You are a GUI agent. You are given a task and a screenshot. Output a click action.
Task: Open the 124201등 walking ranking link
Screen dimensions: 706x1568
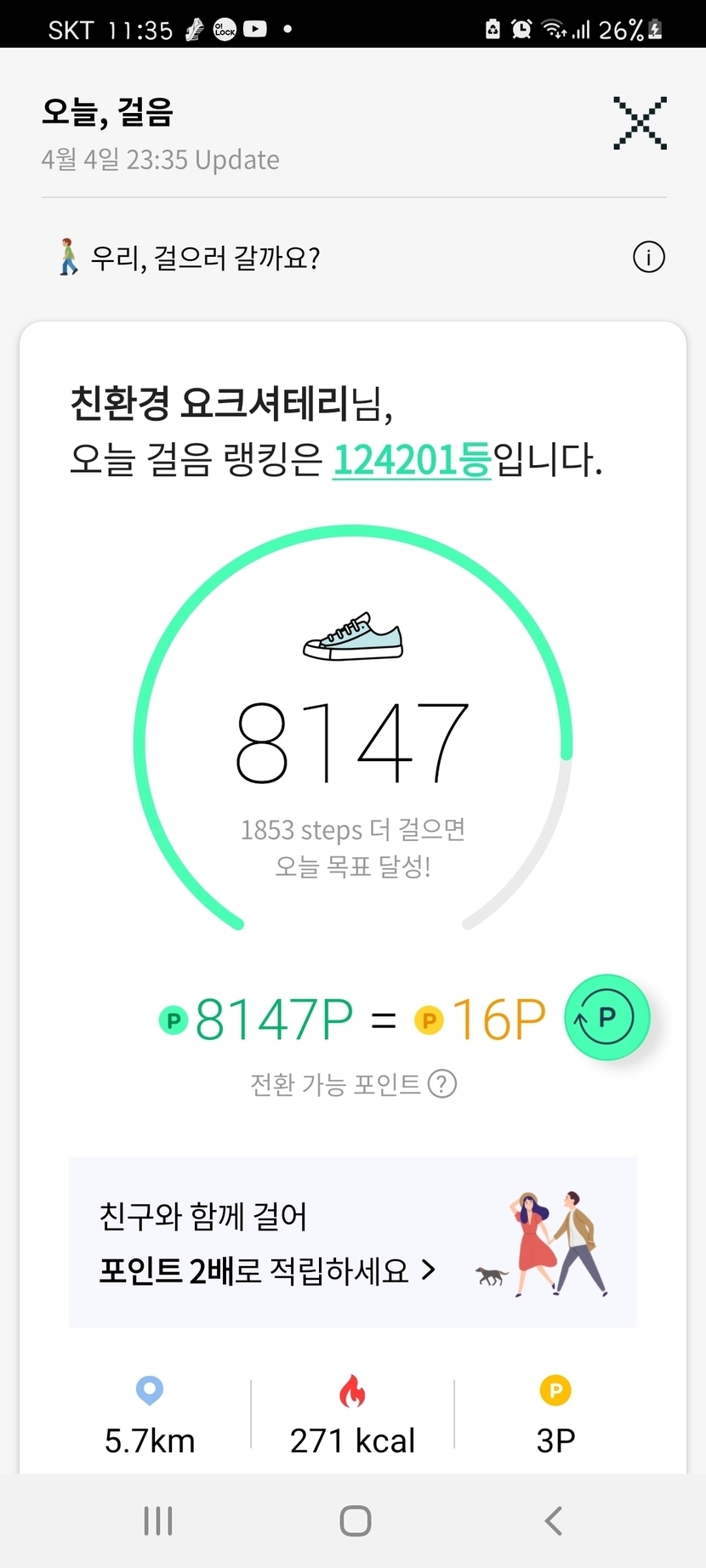coord(412,460)
